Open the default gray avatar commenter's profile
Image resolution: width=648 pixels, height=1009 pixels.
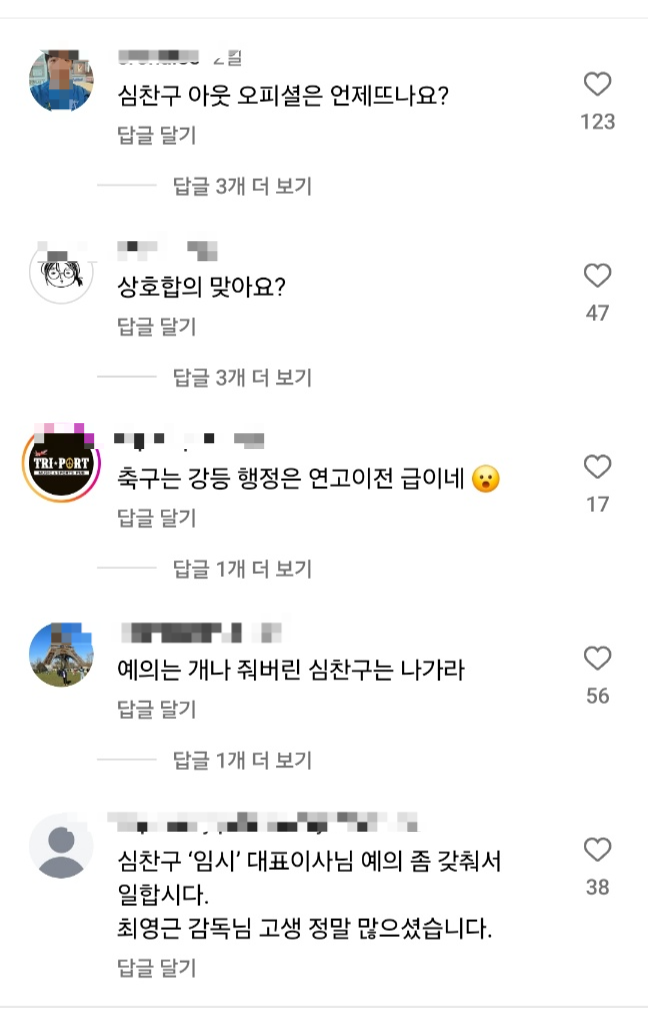[61, 846]
